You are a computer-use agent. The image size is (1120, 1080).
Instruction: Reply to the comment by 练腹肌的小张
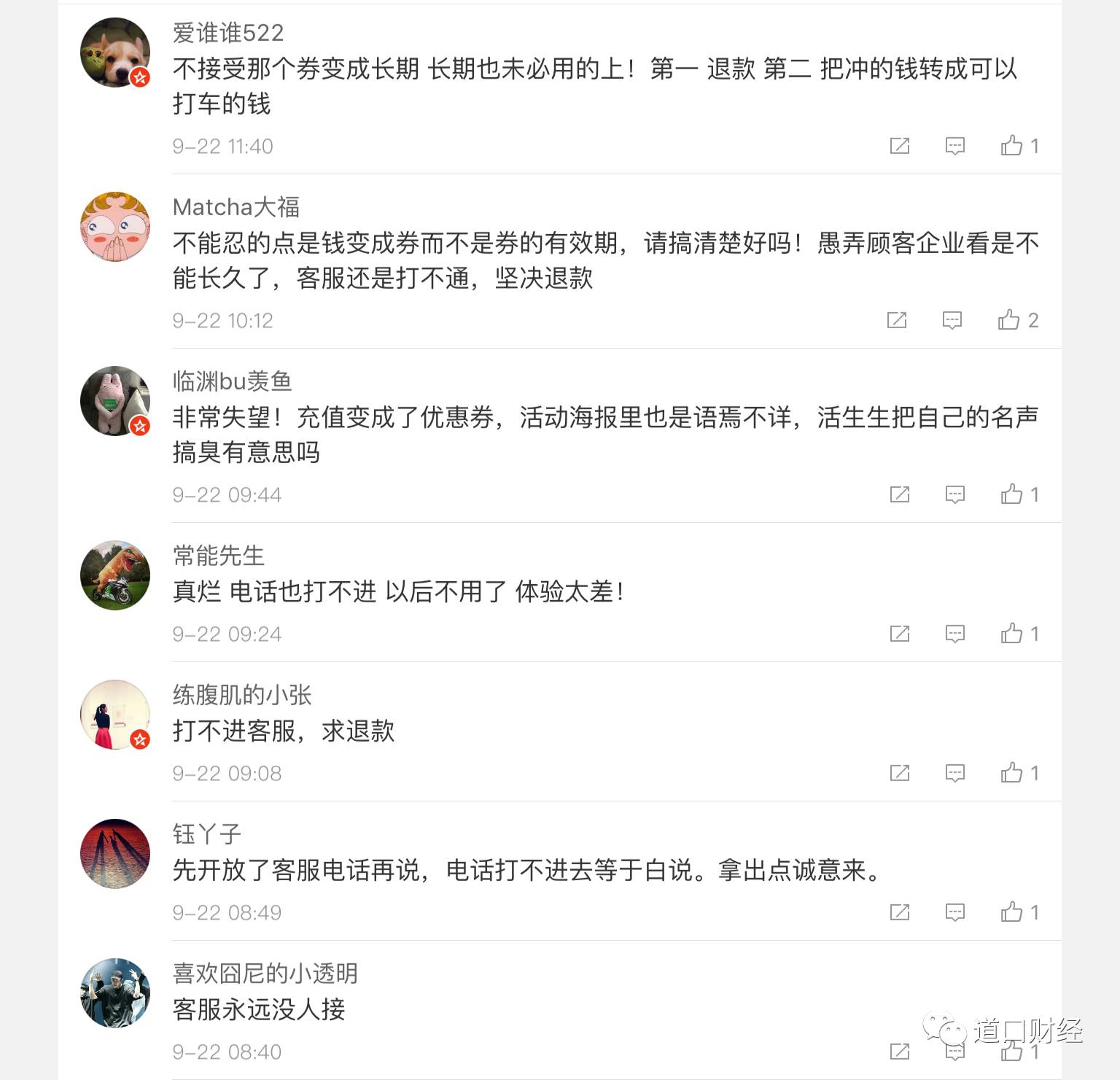pos(954,773)
